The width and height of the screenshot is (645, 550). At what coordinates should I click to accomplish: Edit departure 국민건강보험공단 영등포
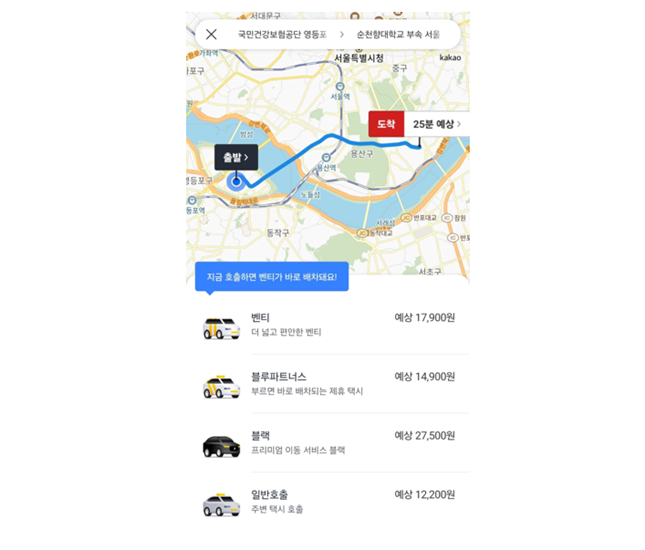[x=282, y=34]
